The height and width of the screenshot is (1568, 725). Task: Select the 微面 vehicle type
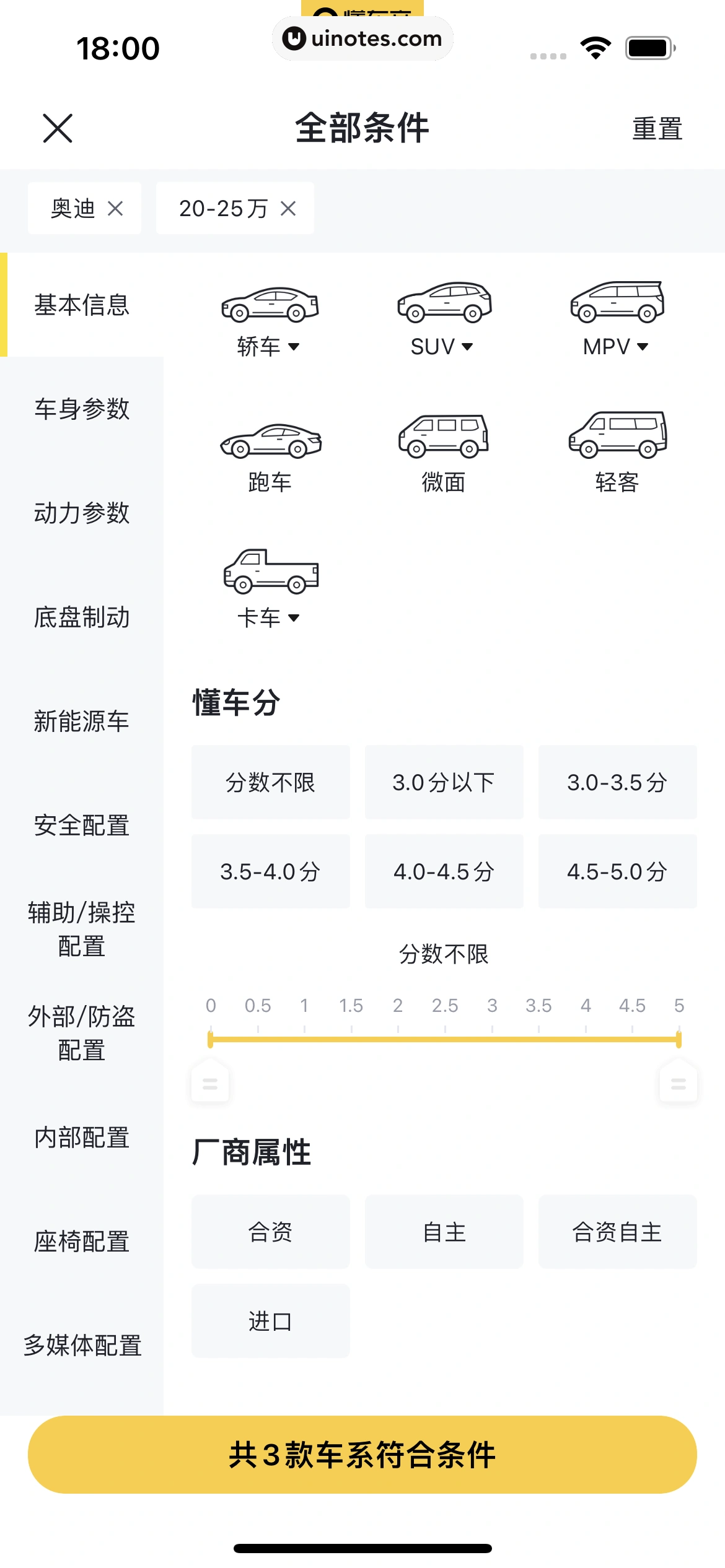443,455
